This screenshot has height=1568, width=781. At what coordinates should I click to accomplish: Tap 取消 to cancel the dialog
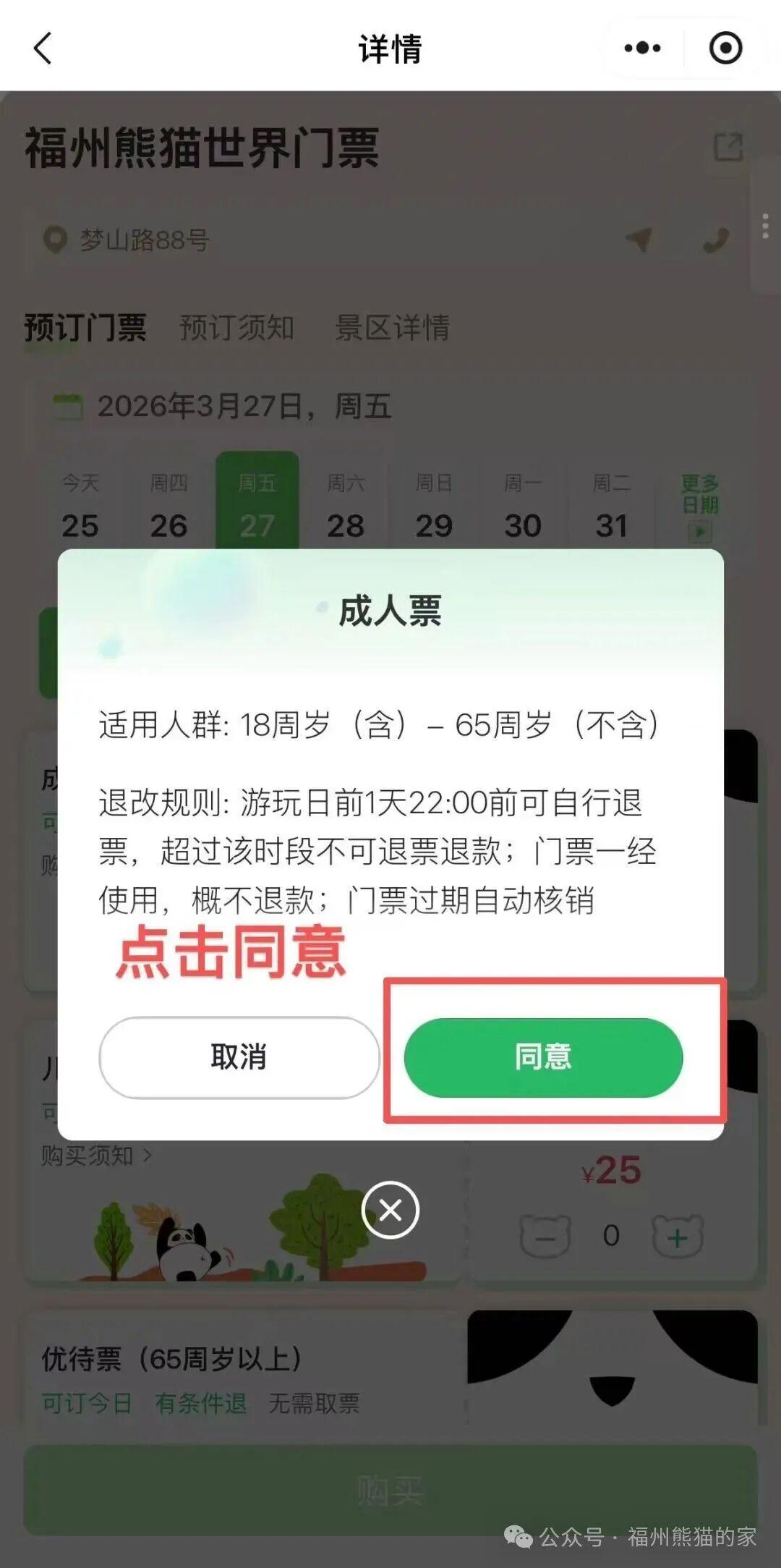pos(239,1057)
